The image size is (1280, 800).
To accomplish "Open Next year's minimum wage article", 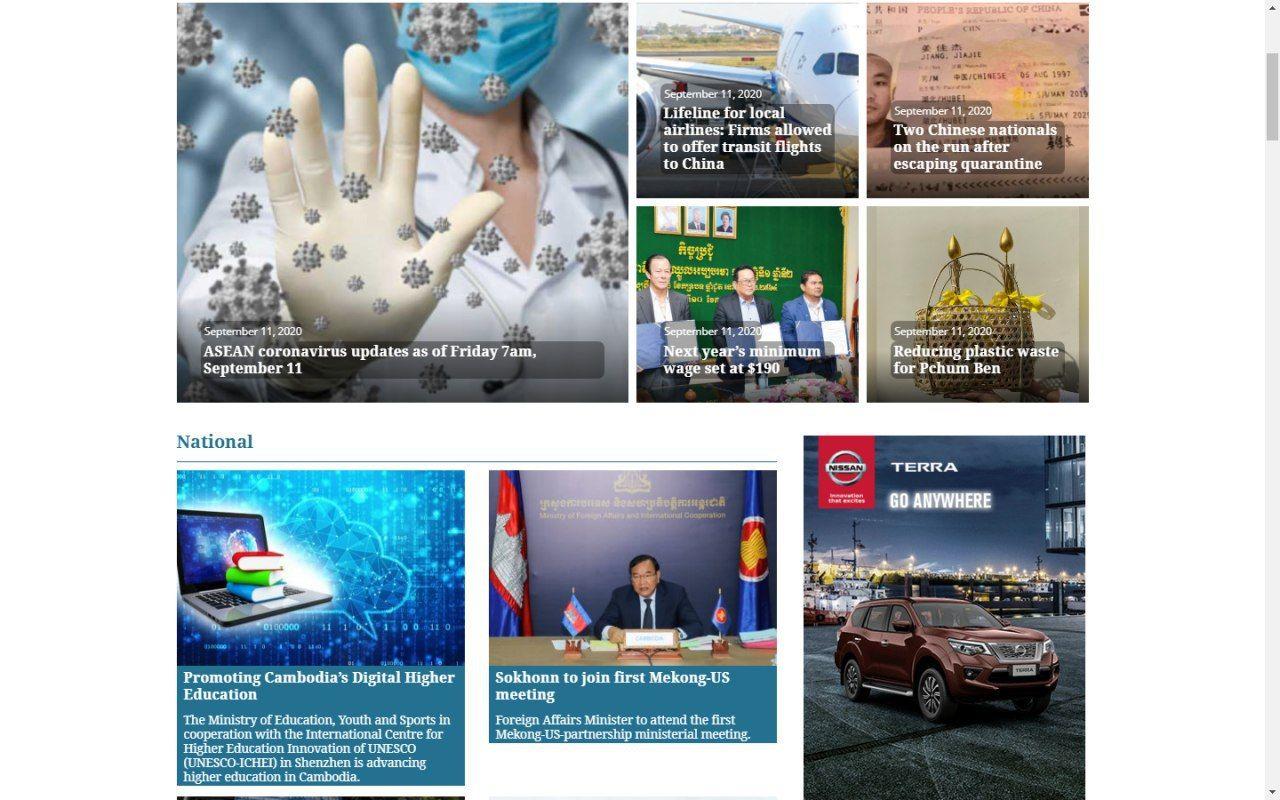I will 741,360.
